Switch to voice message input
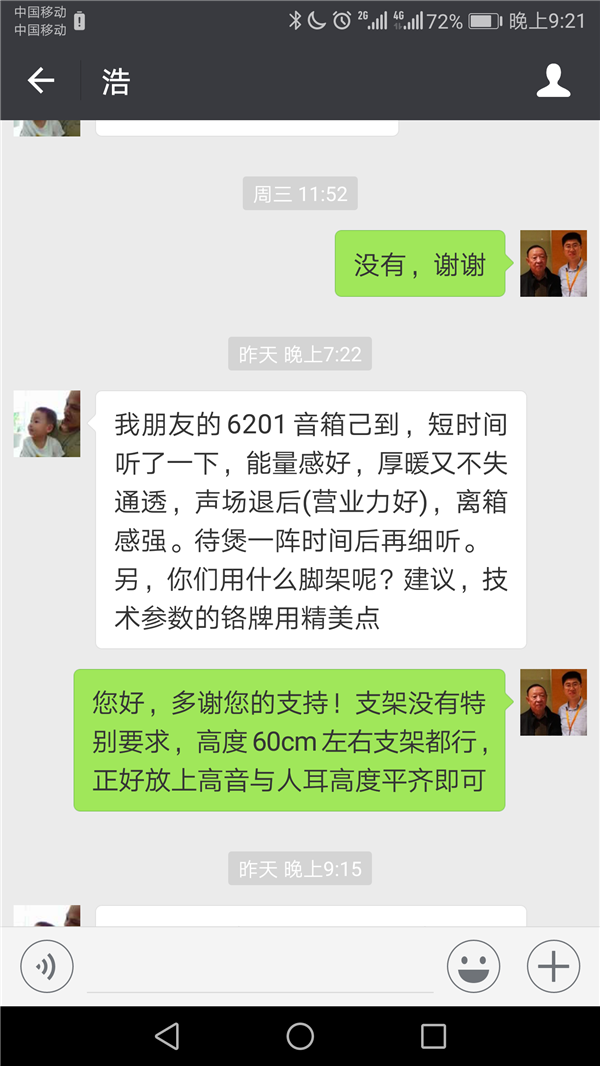The image size is (600, 1066). pyautogui.click(x=47, y=966)
